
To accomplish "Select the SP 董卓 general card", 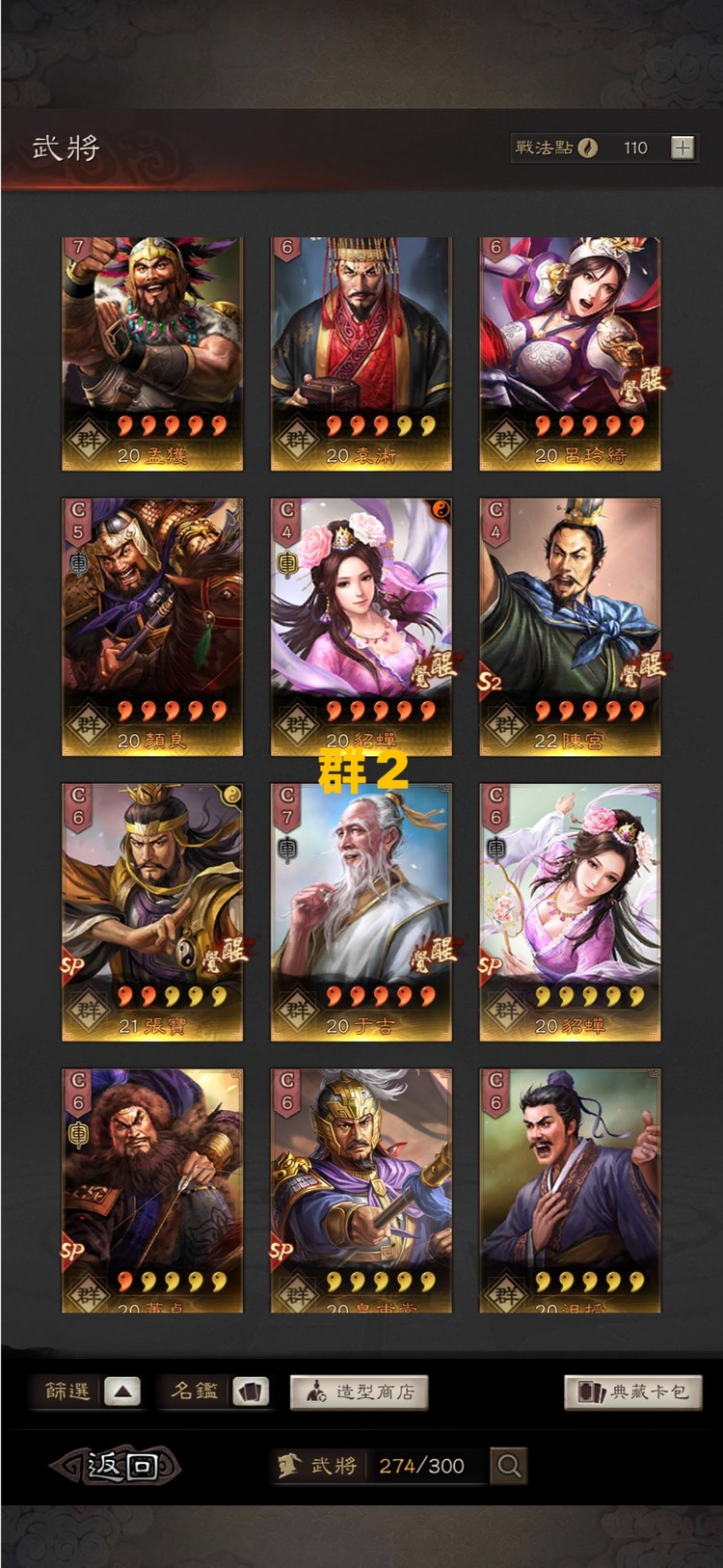I will (x=152, y=1190).
